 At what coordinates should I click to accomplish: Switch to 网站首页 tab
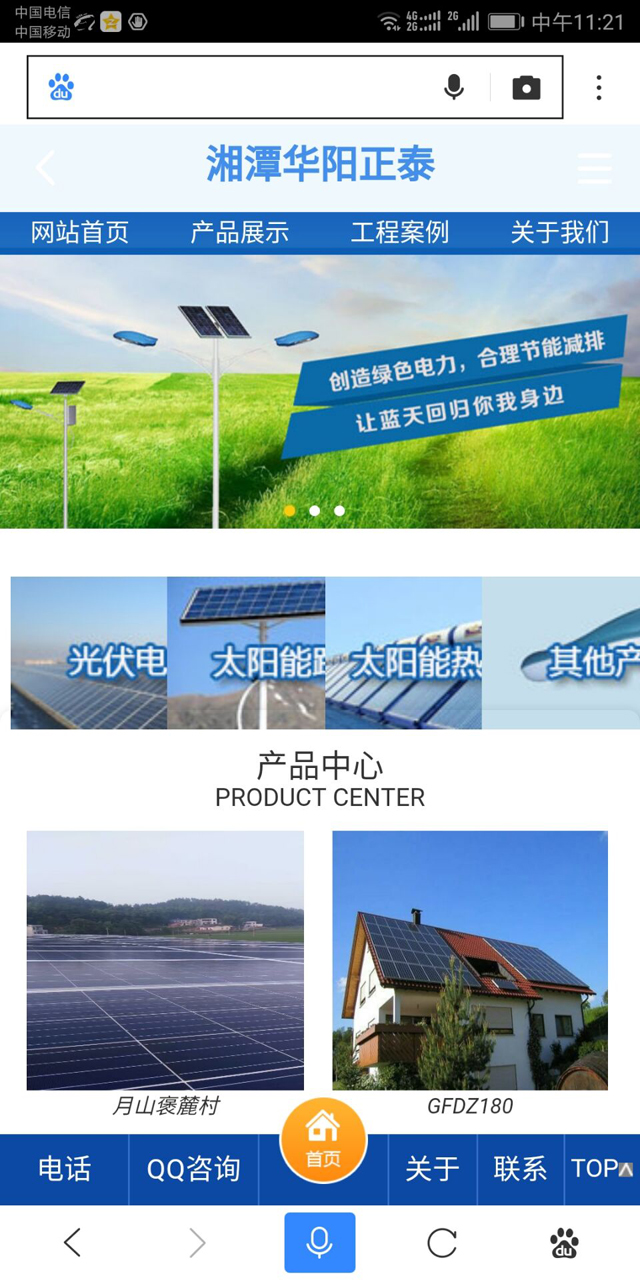pos(80,233)
